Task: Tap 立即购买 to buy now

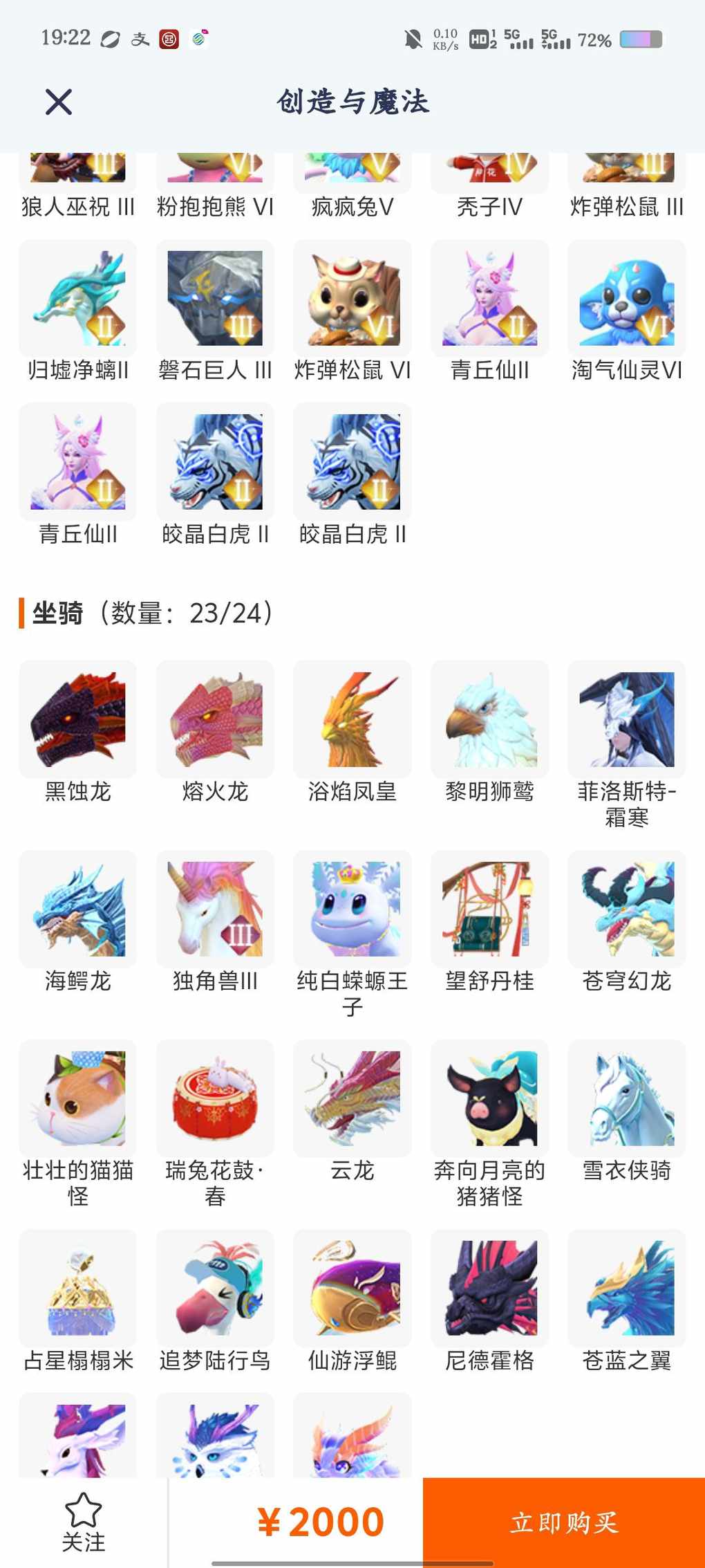Action: point(563,1522)
